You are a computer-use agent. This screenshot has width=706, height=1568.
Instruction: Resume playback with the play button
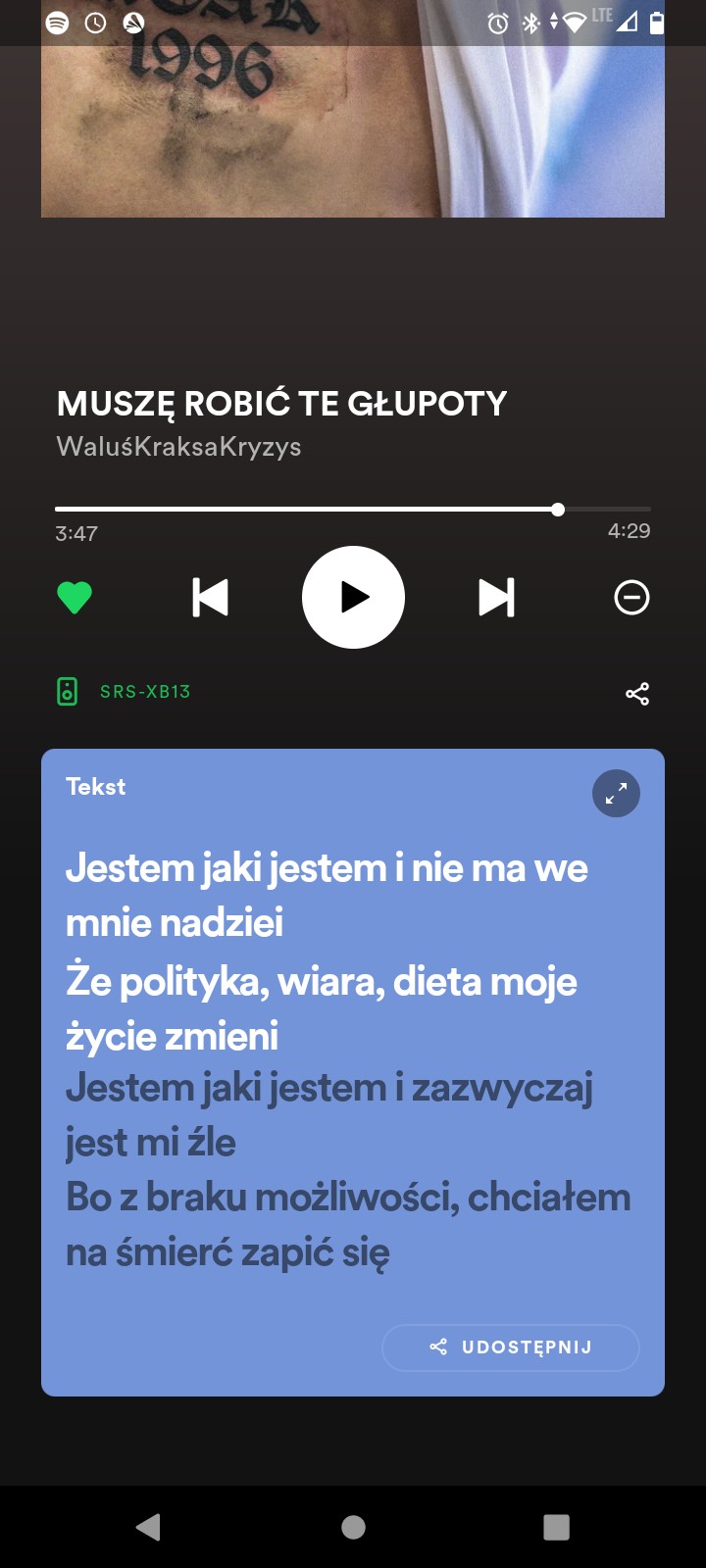tap(353, 597)
